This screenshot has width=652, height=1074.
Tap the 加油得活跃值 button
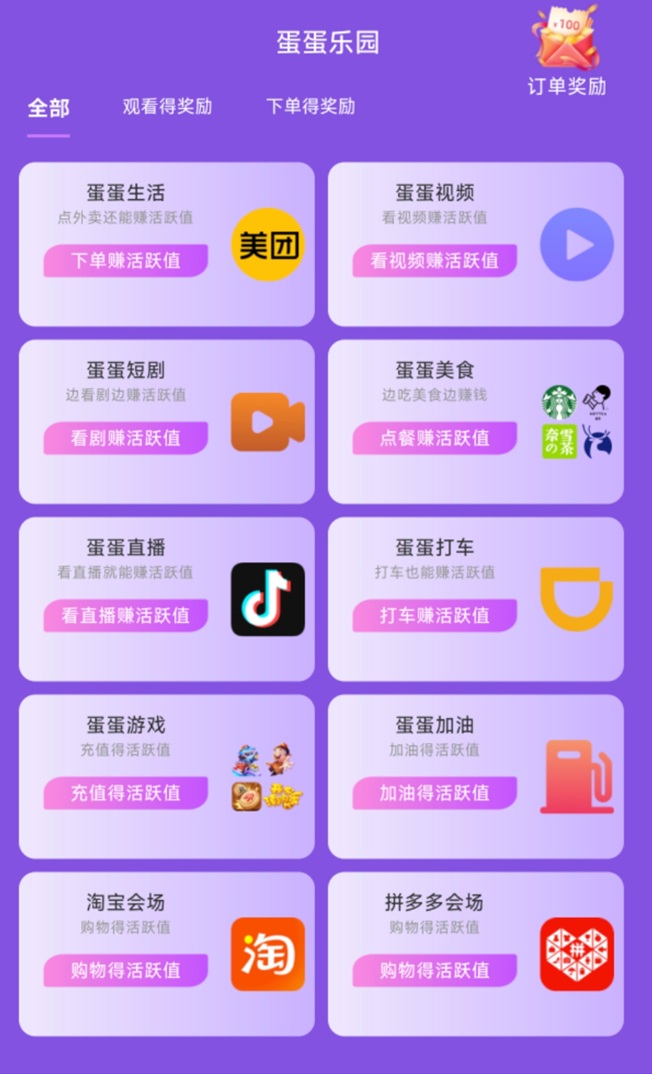[434, 792]
